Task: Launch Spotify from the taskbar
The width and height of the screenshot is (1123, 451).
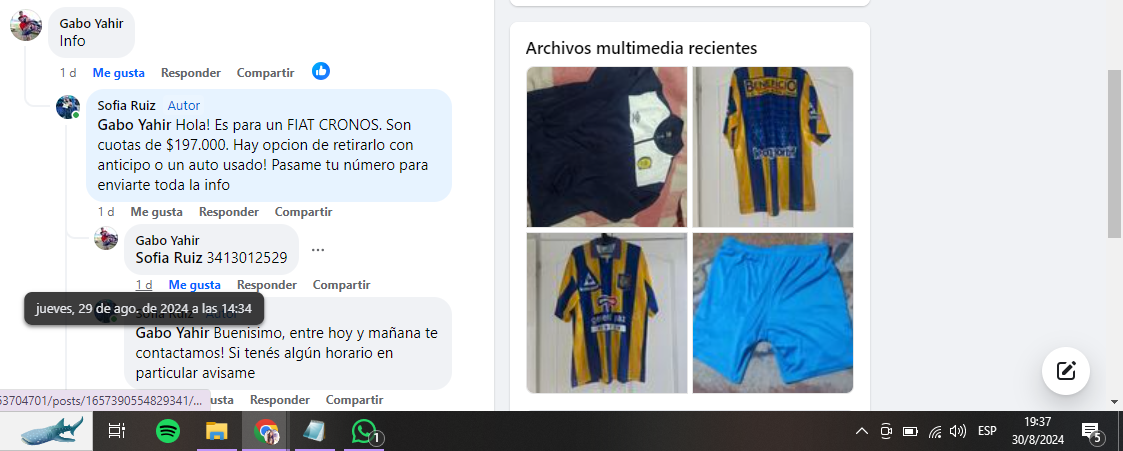Action: (167, 432)
